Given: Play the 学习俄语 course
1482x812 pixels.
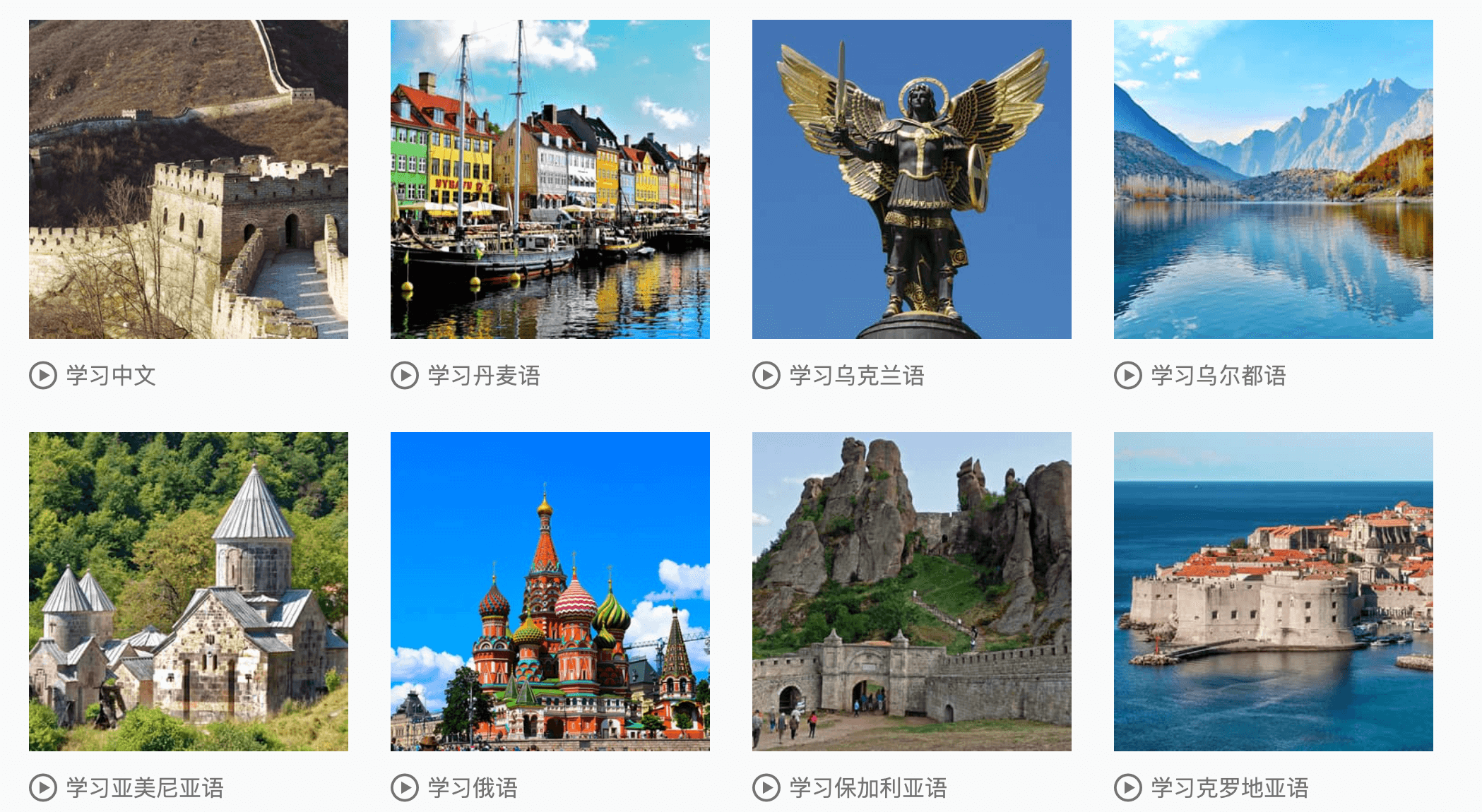Looking at the screenshot, I should [x=405, y=787].
